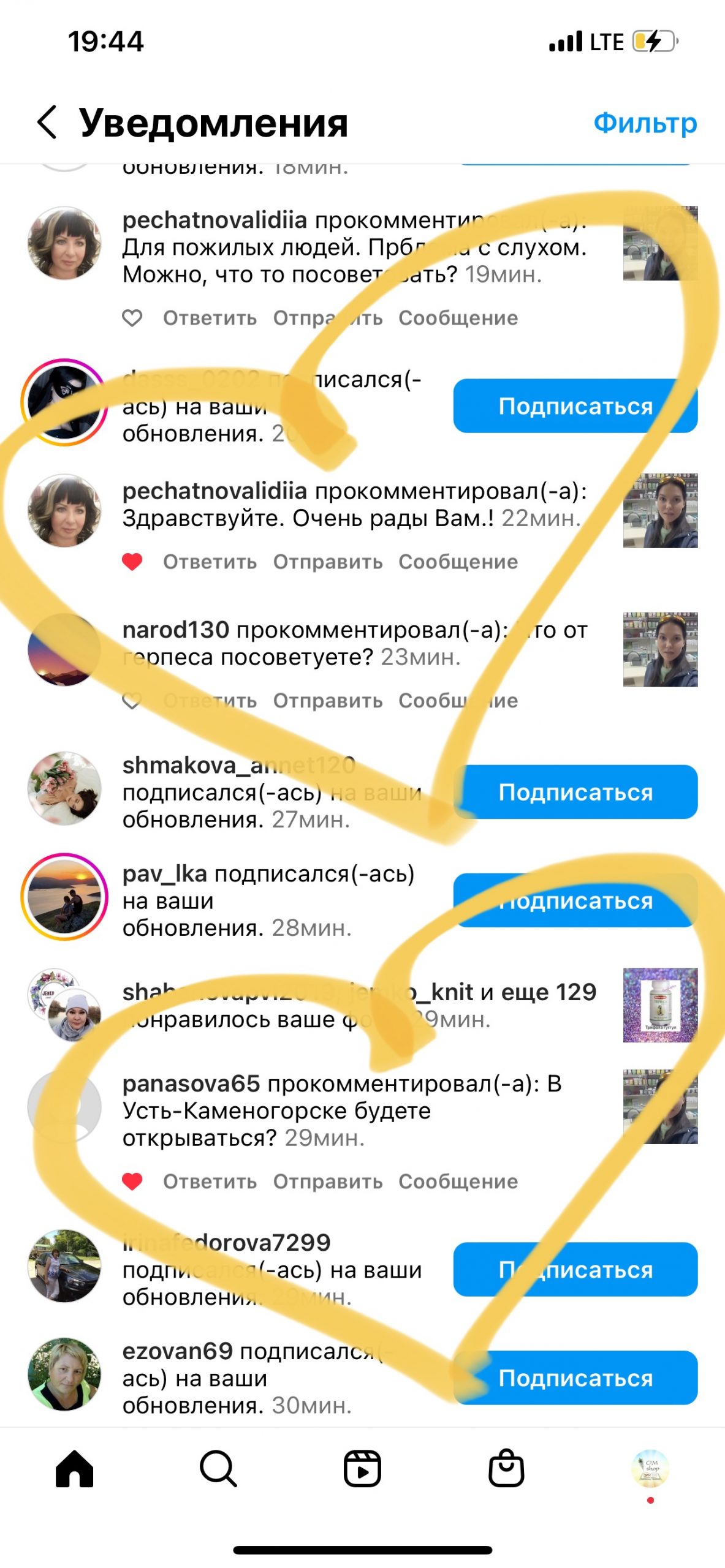Like the comment about hearing problems
Viewport: 725px width, 1568px height.
[132, 318]
